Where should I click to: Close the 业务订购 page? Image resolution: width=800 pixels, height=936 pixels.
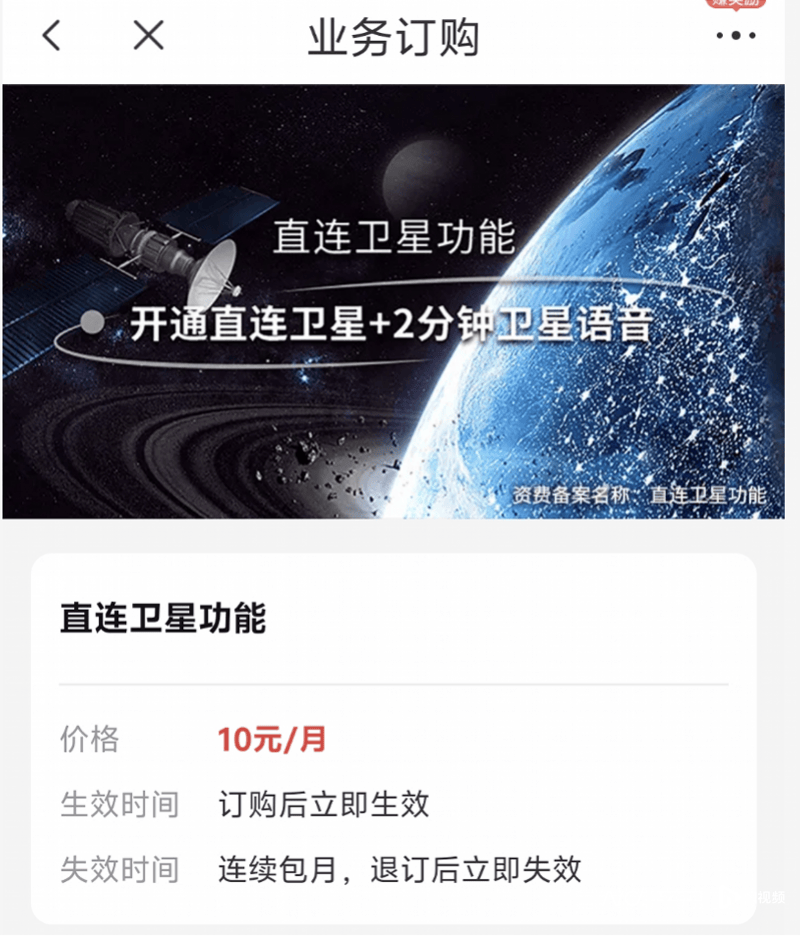pos(148,36)
